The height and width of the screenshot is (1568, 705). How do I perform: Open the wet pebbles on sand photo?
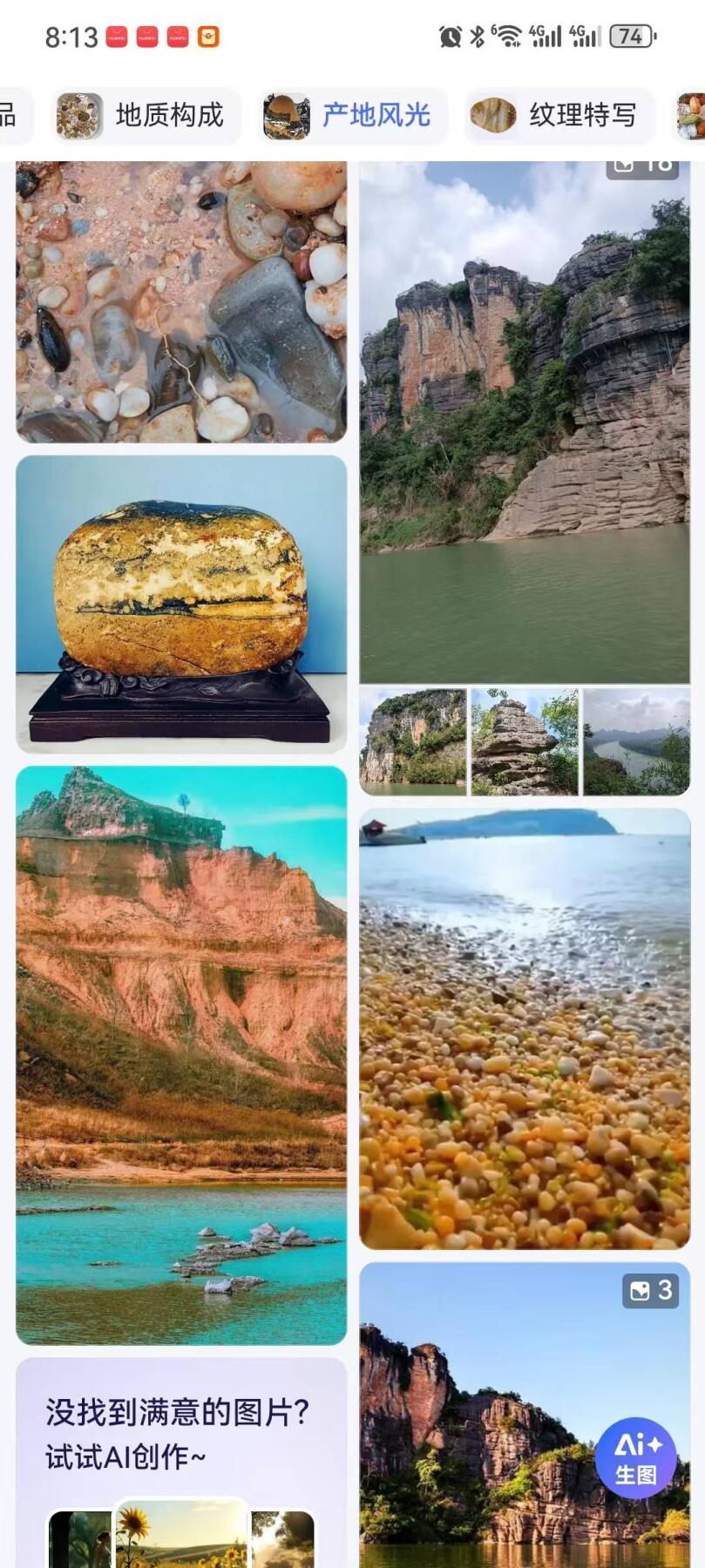point(181,301)
